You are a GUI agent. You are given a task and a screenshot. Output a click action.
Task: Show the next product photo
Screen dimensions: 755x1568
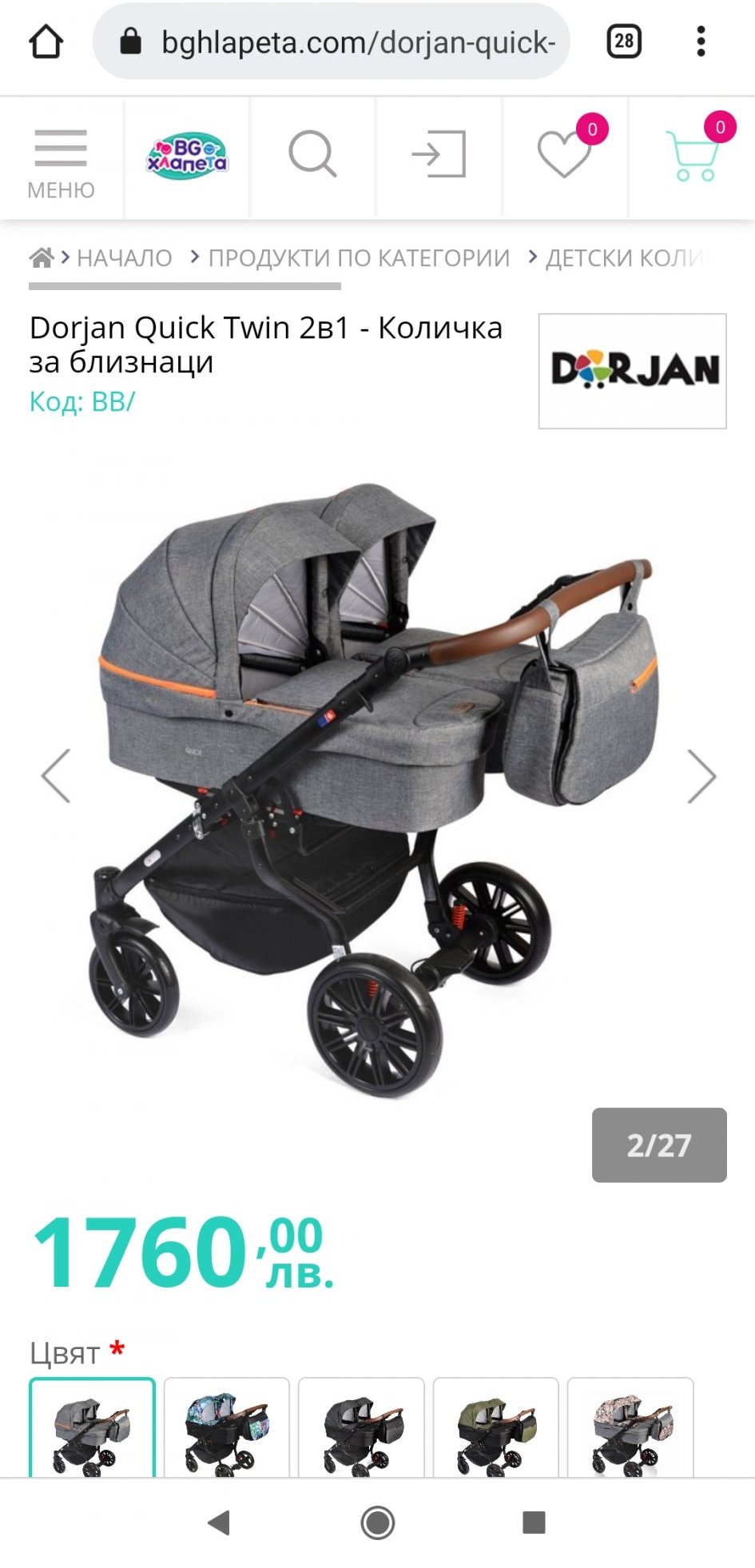[701, 775]
